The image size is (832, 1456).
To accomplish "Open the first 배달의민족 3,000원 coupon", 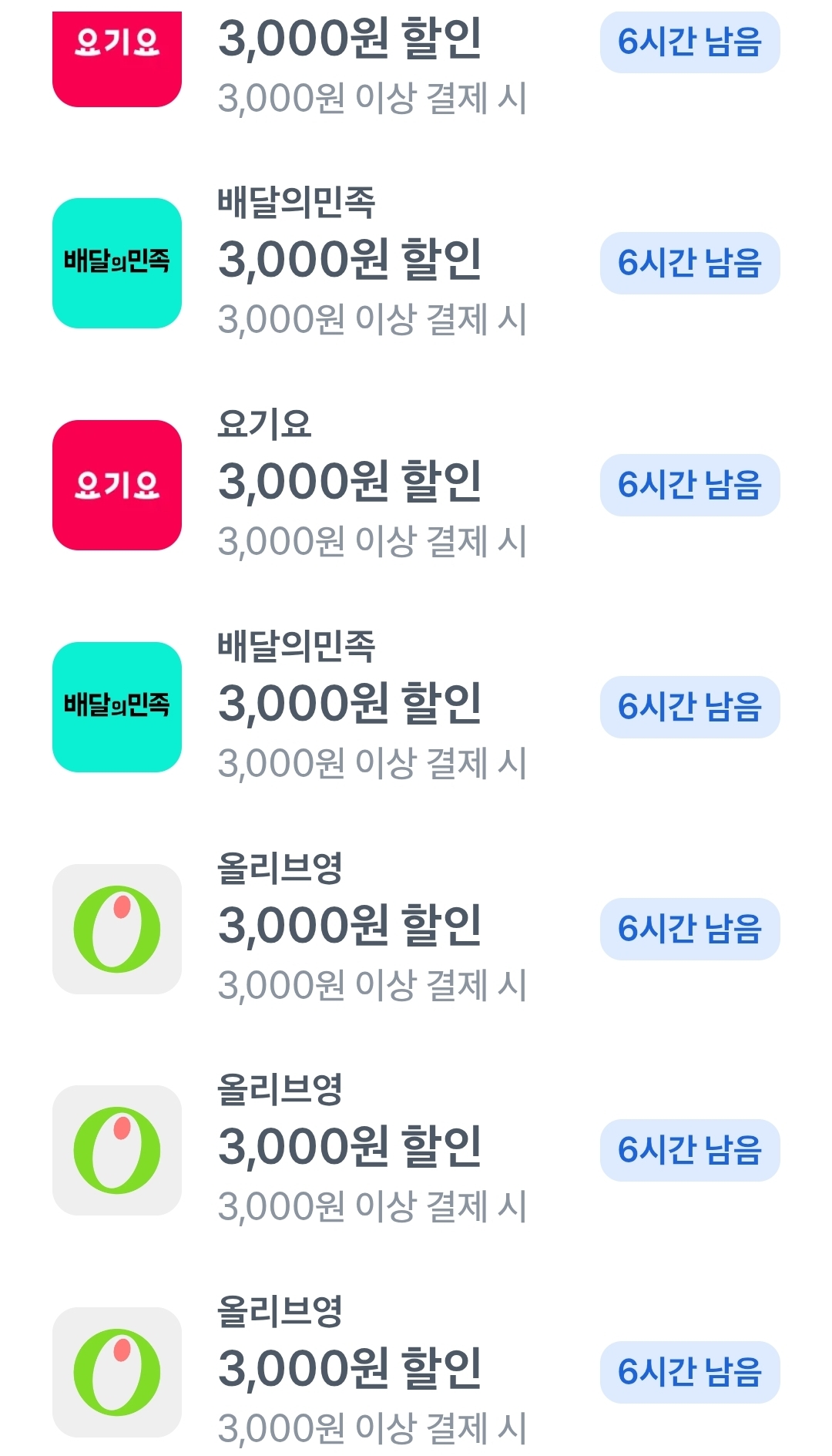I will (351, 262).
